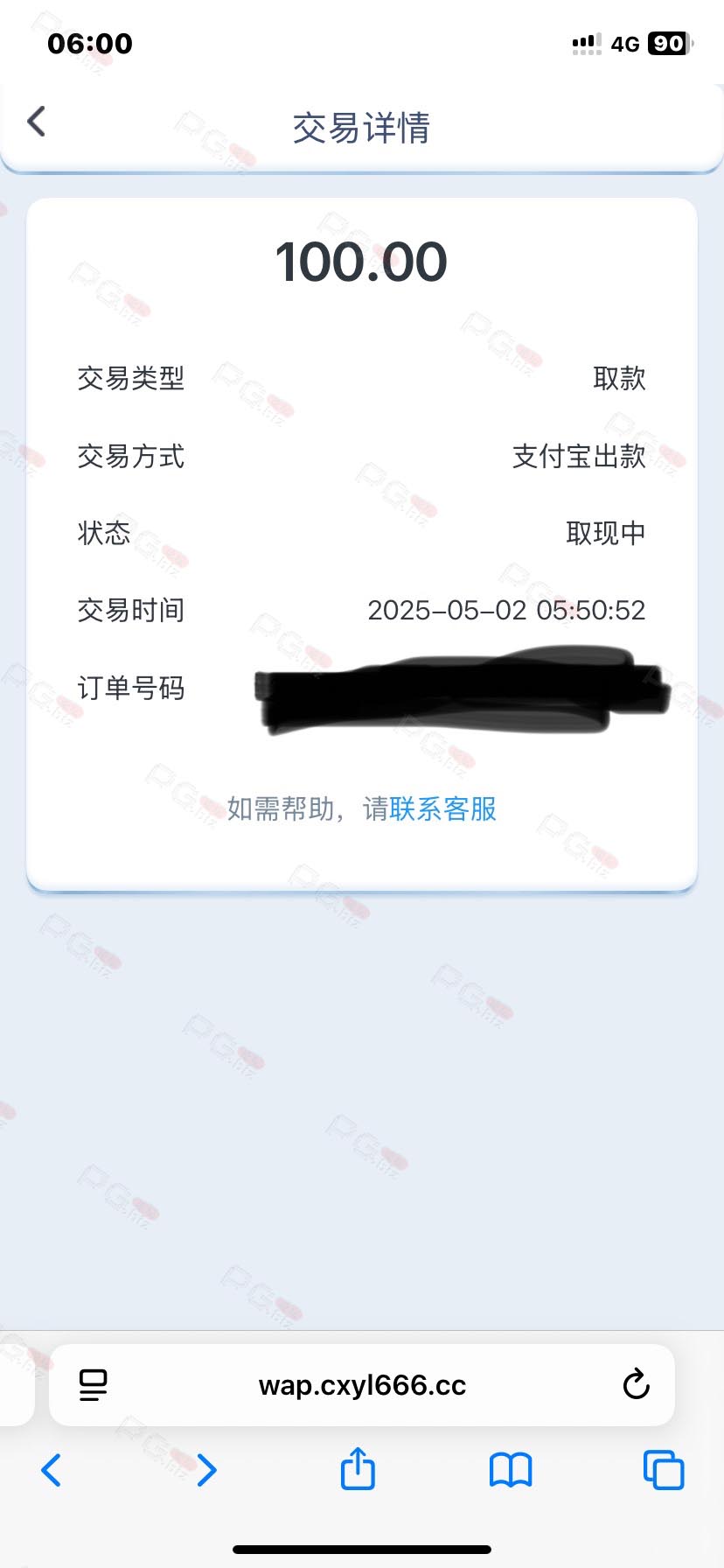Show all open Safari tabs
Viewport: 724px width, 1568px height.
[x=664, y=1470]
